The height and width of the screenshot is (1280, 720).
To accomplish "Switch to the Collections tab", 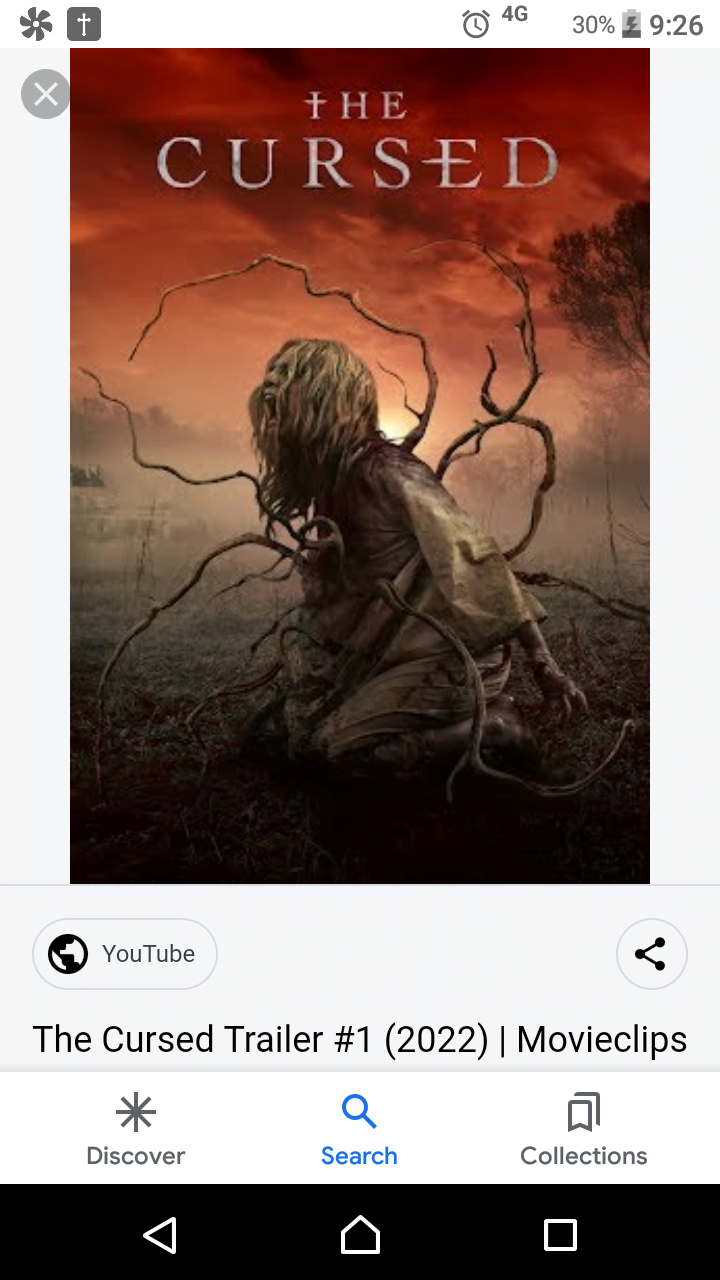I will pos(584,1129).
